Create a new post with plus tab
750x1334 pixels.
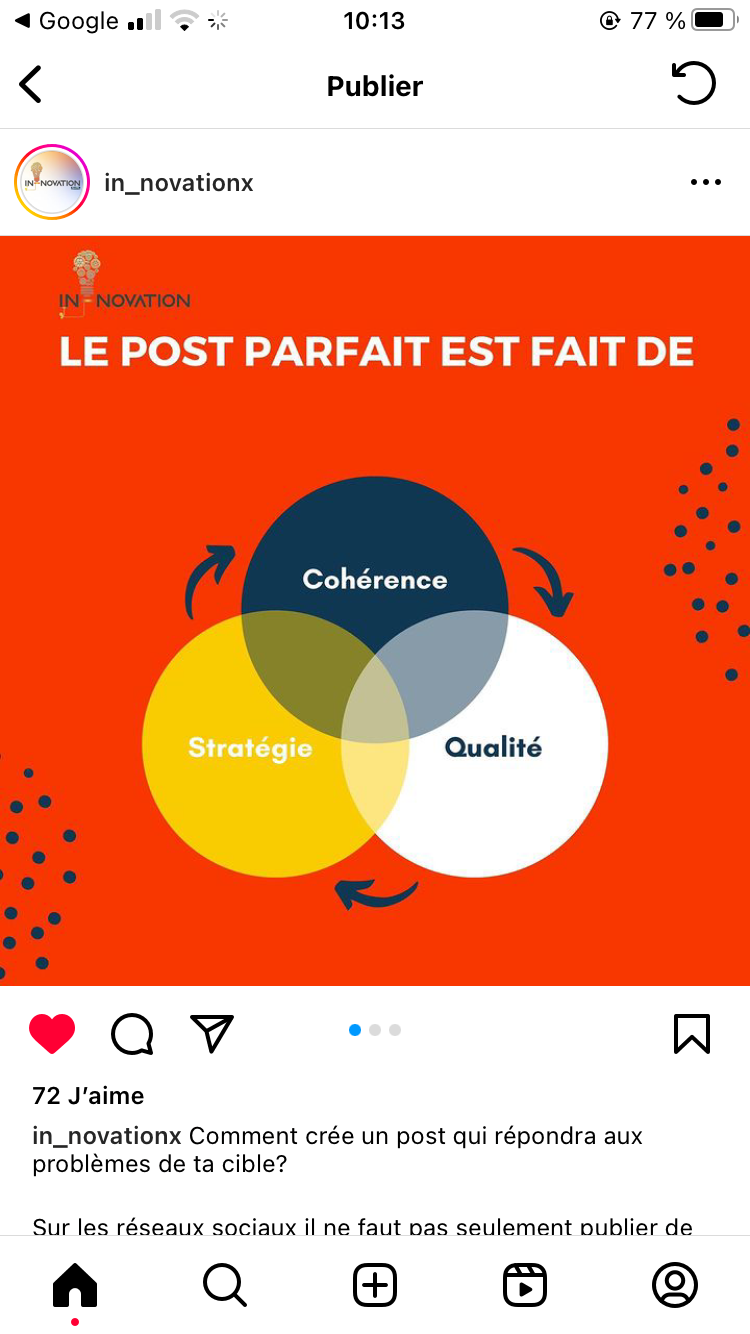pos(375,1285)
